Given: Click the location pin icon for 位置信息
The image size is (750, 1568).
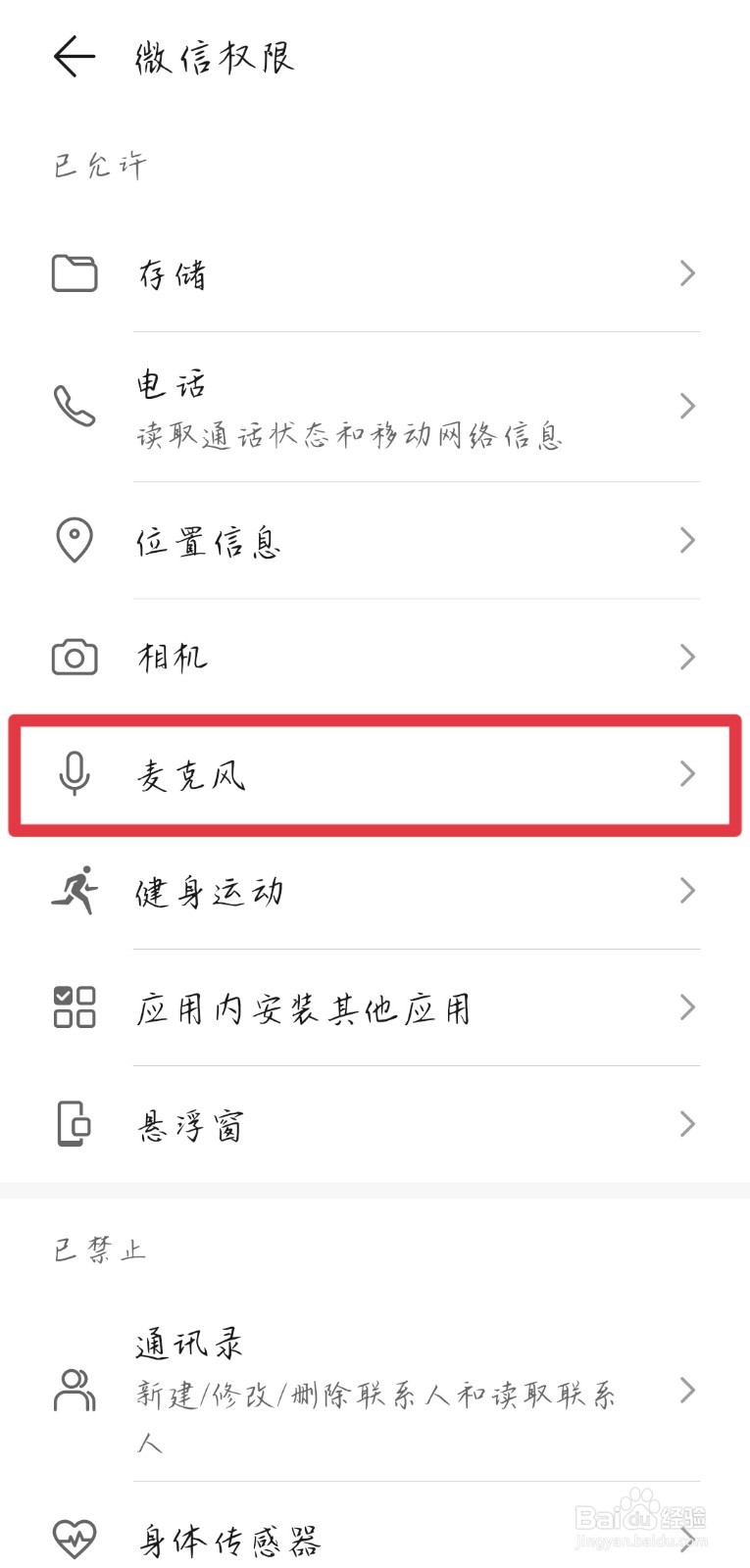Looking at the screenshot, I should coord(74,540).
